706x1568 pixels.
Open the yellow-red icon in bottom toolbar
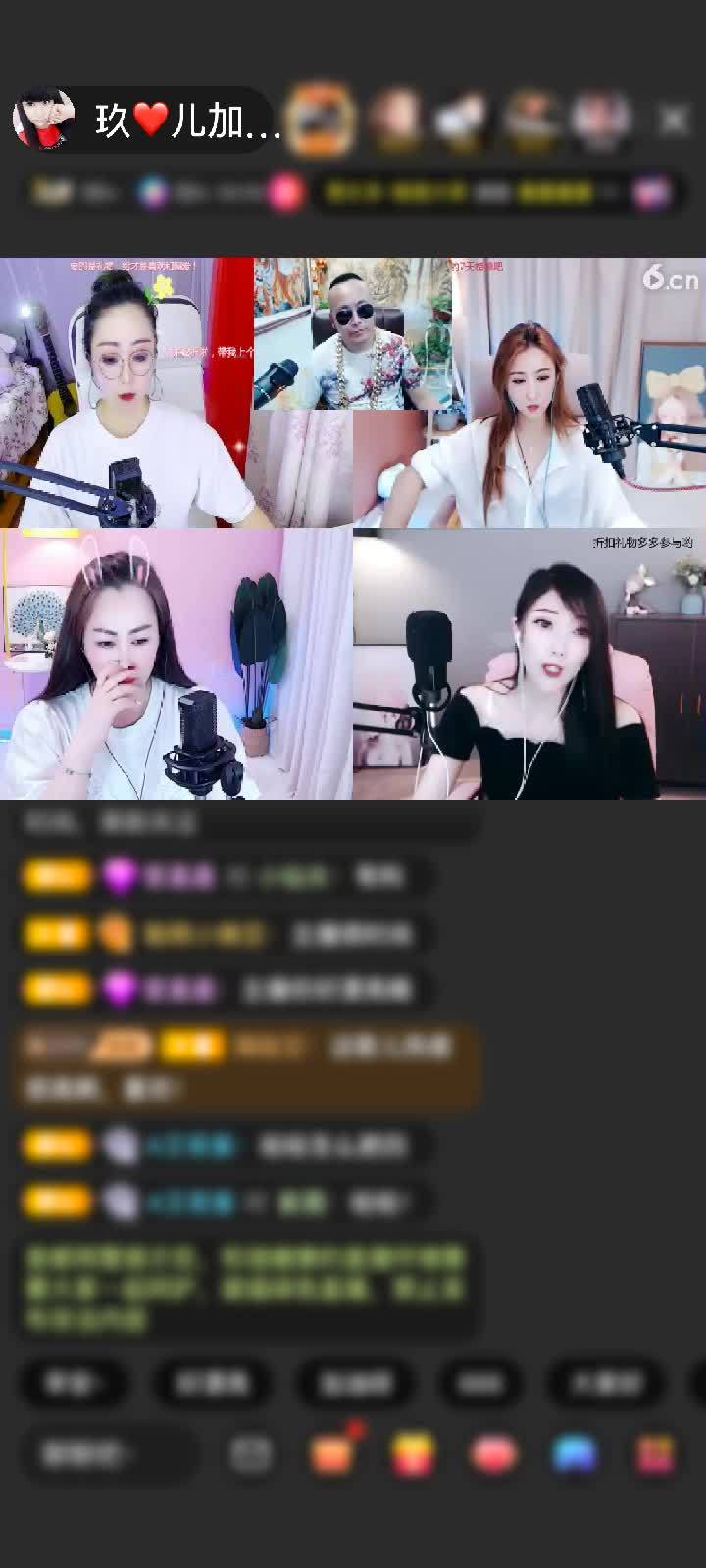(413, 1454)
